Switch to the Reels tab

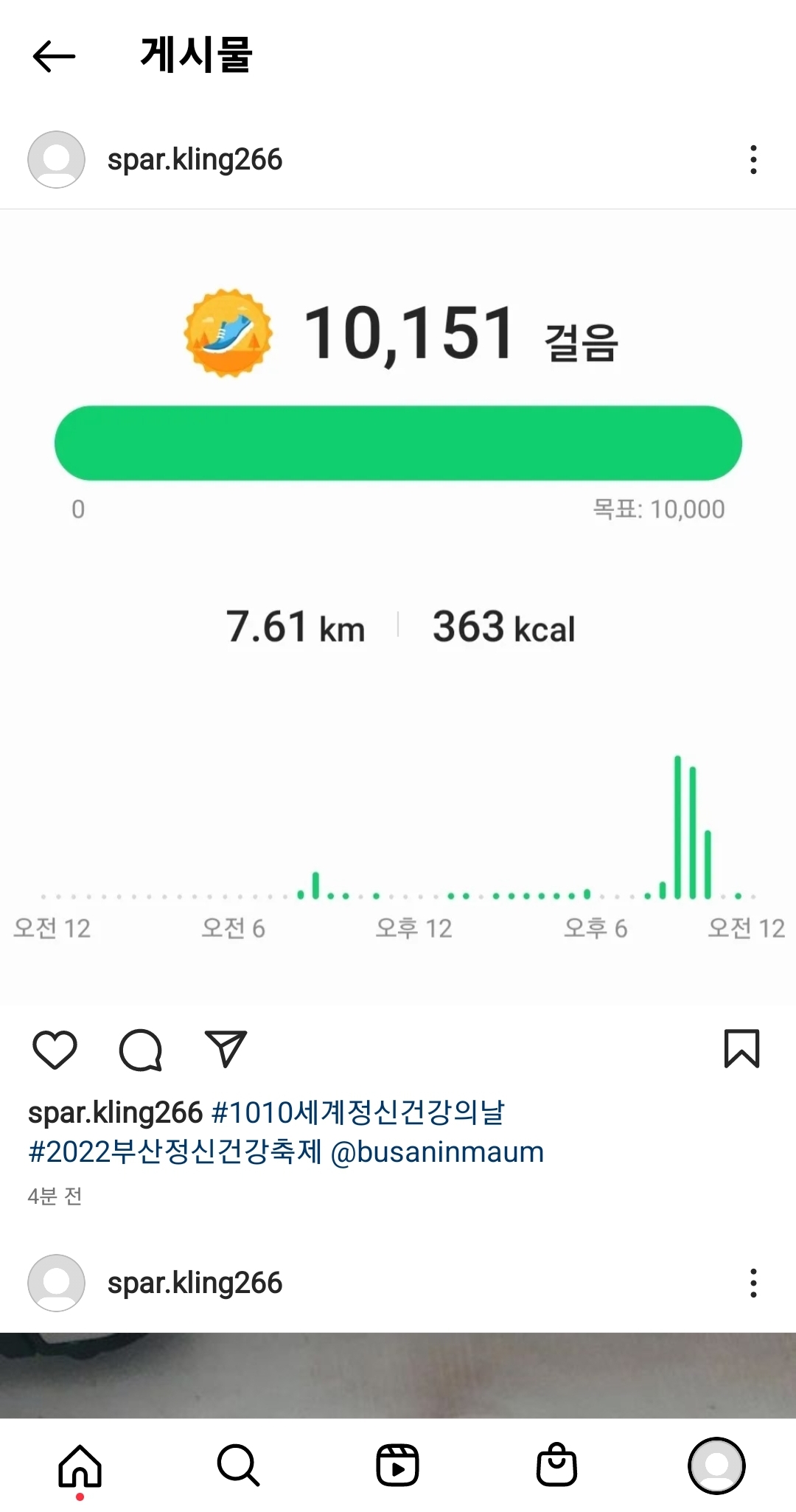(398, 1466)
